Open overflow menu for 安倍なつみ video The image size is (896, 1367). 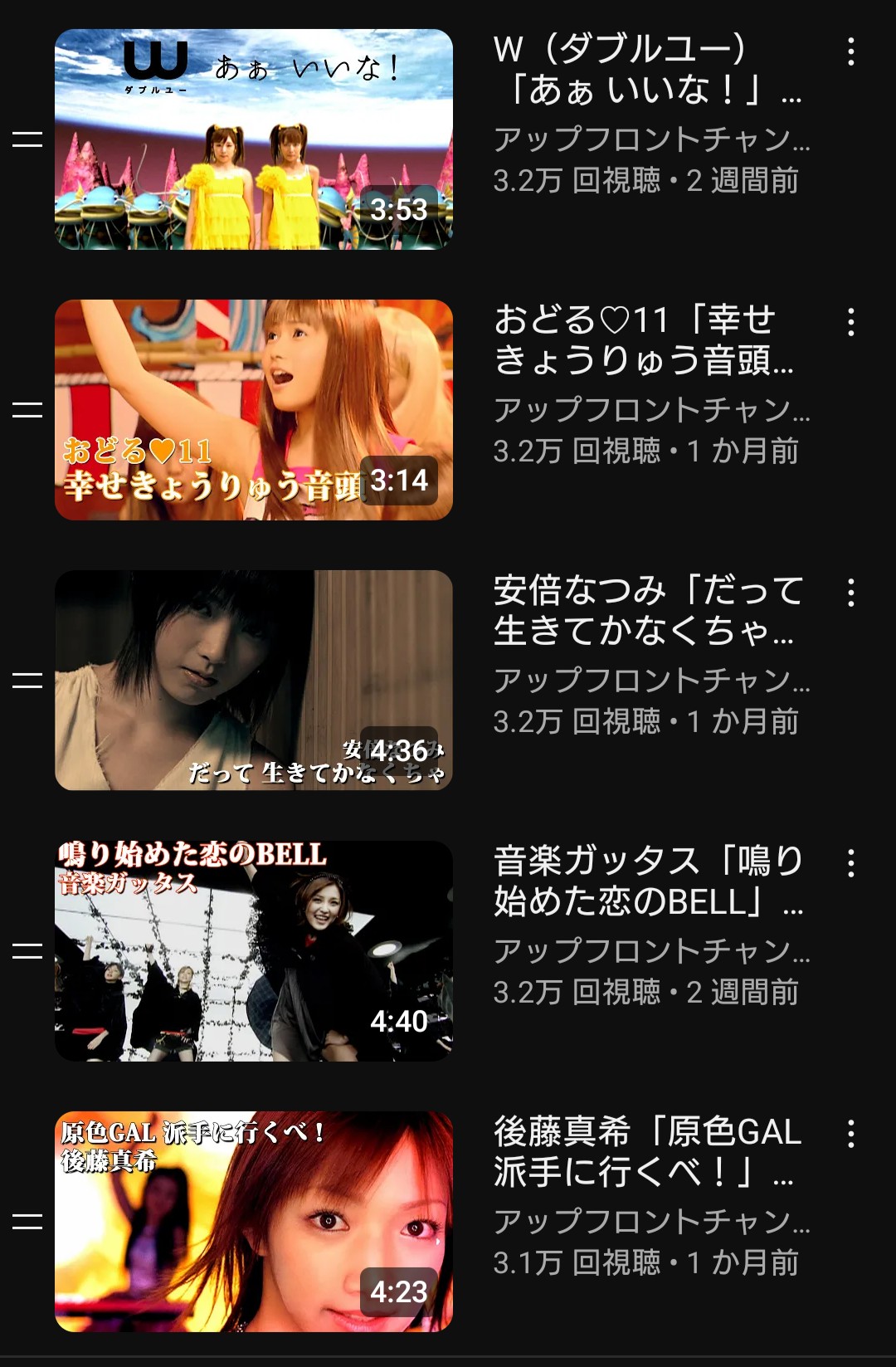point(850,593)
